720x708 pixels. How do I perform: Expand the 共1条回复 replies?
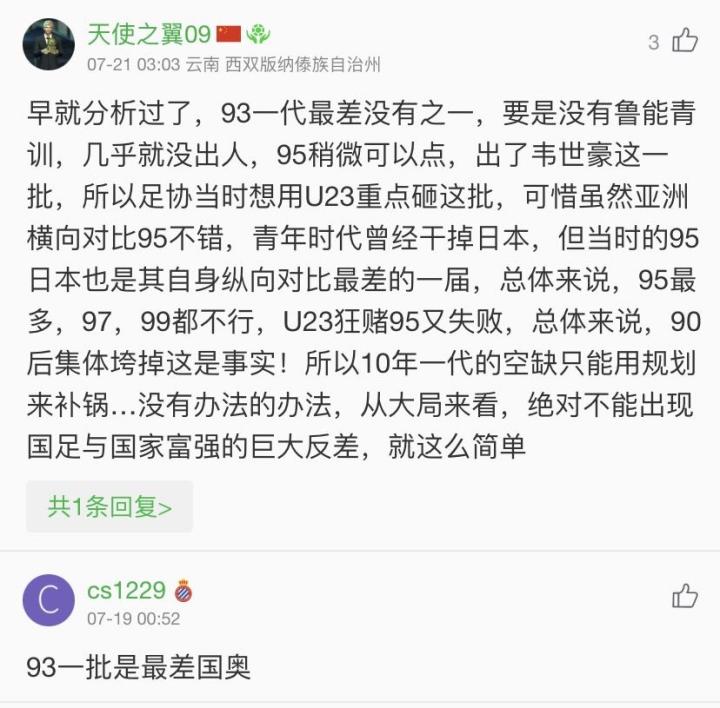[x=109, y=507]
